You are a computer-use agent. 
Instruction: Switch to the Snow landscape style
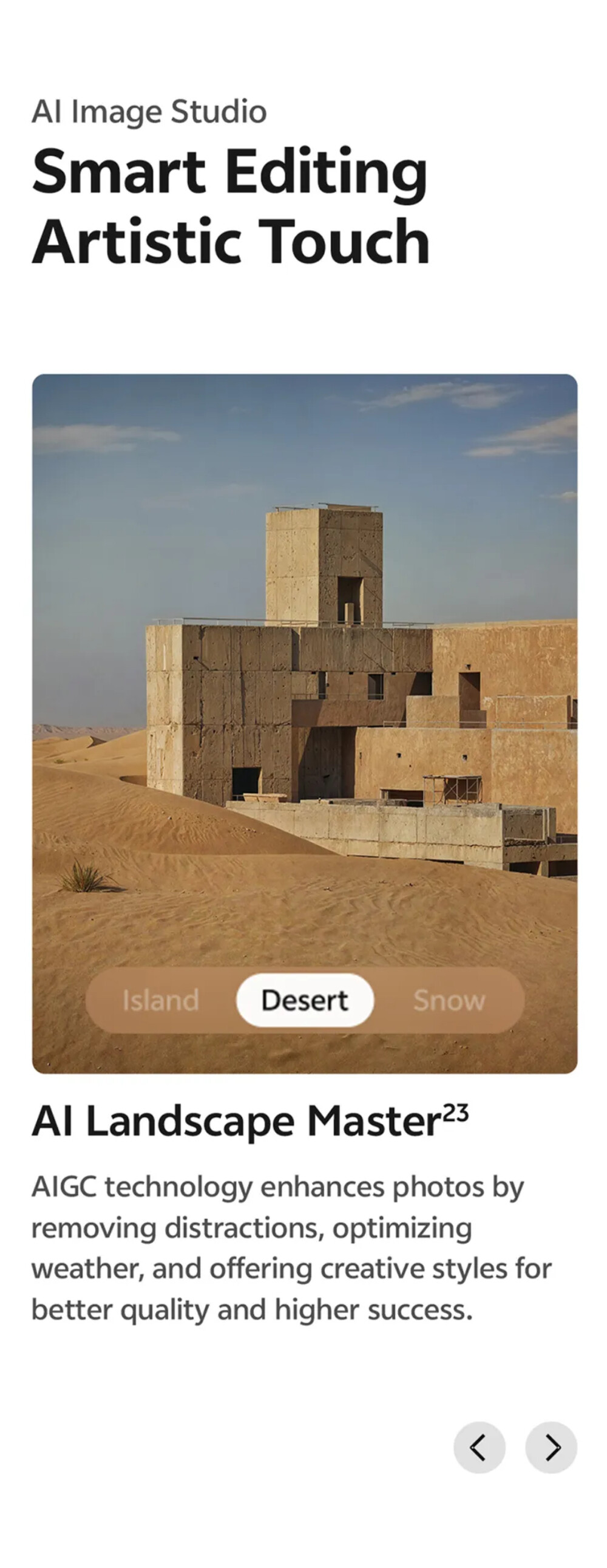(449, 1000)
